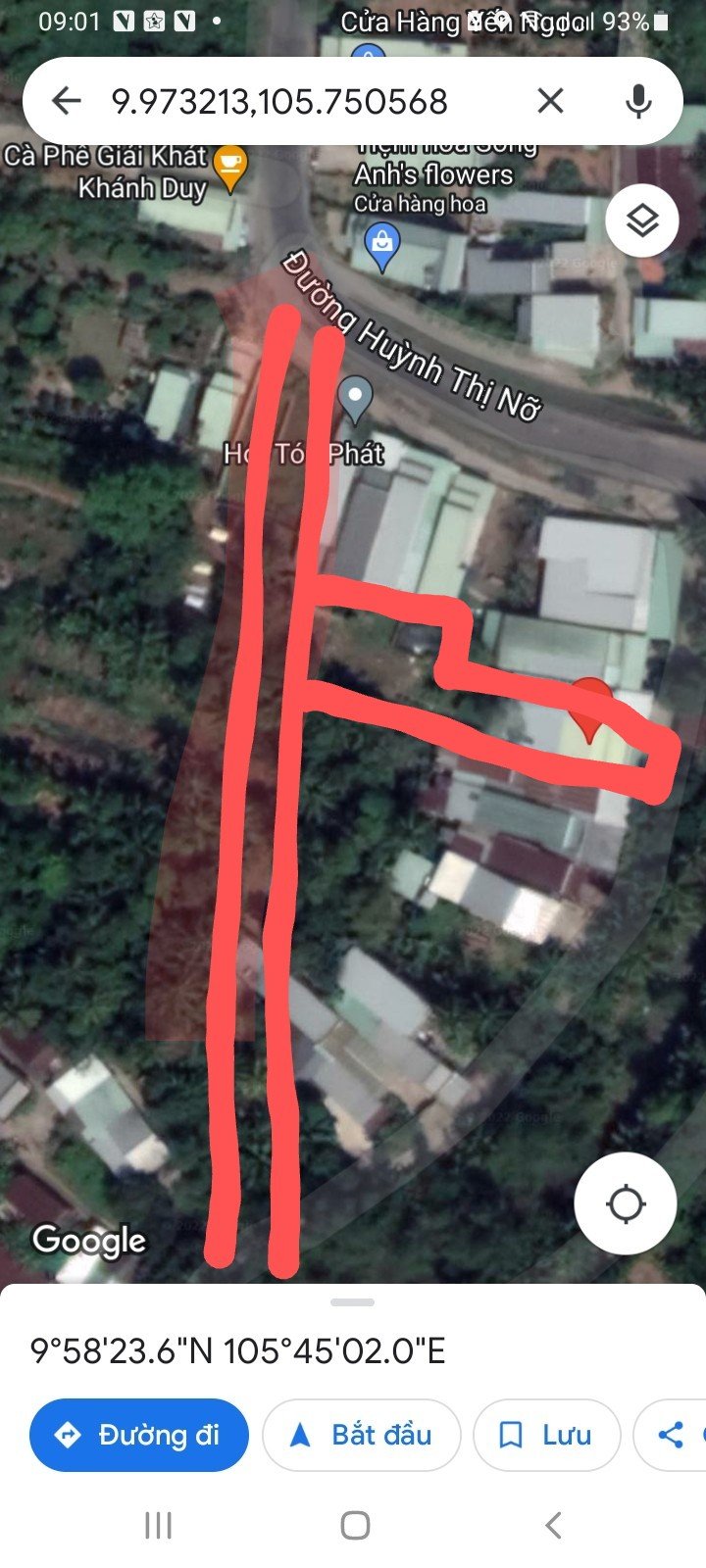This screenshot has height=1568, width=706.
Task: Open Cà Phê Giải Khát Khánh Duy marker
Action: click(230, 169)
